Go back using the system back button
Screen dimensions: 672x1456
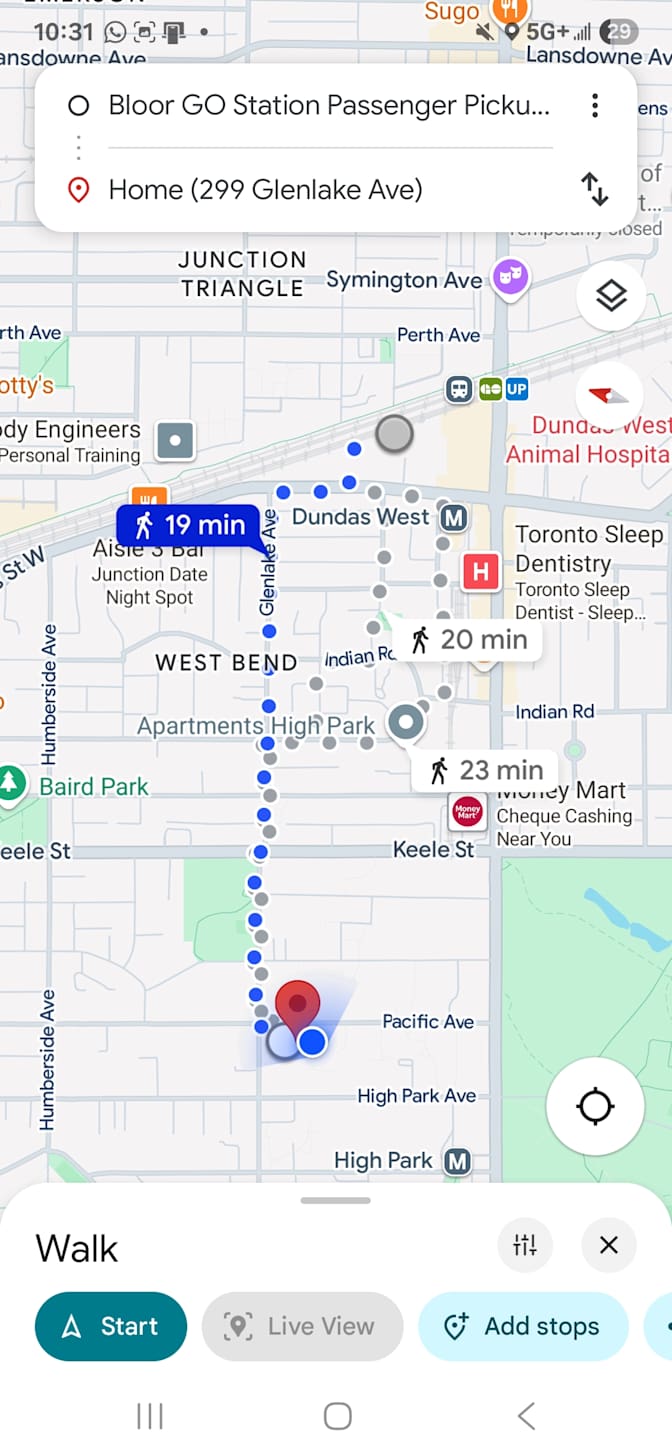pyautogui.click(x=526, y=1415)
